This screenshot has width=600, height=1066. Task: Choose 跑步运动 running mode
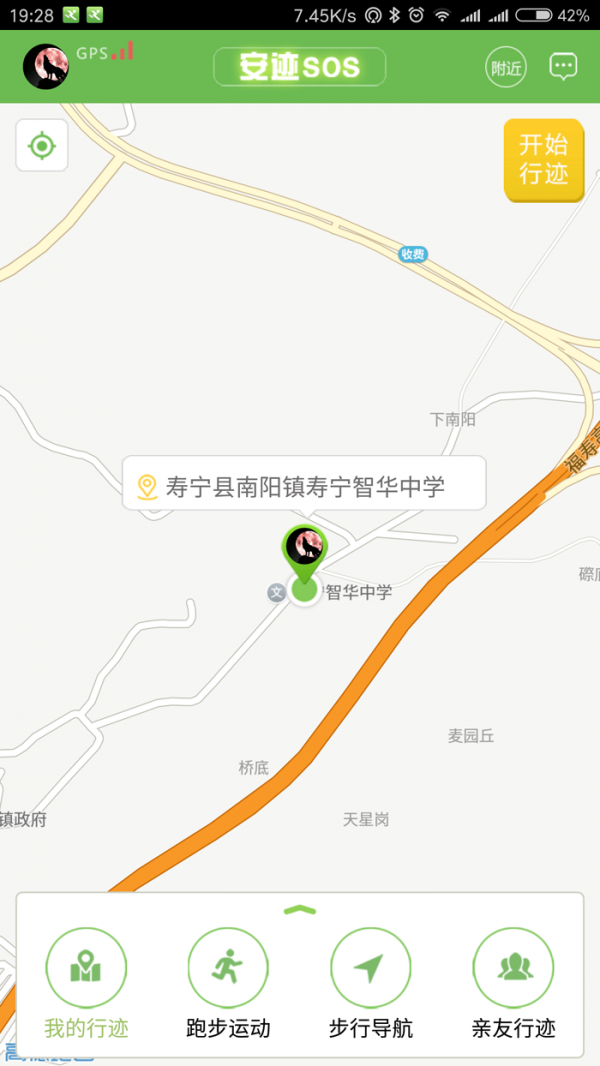pyautogui.click(x=228, y=982)
